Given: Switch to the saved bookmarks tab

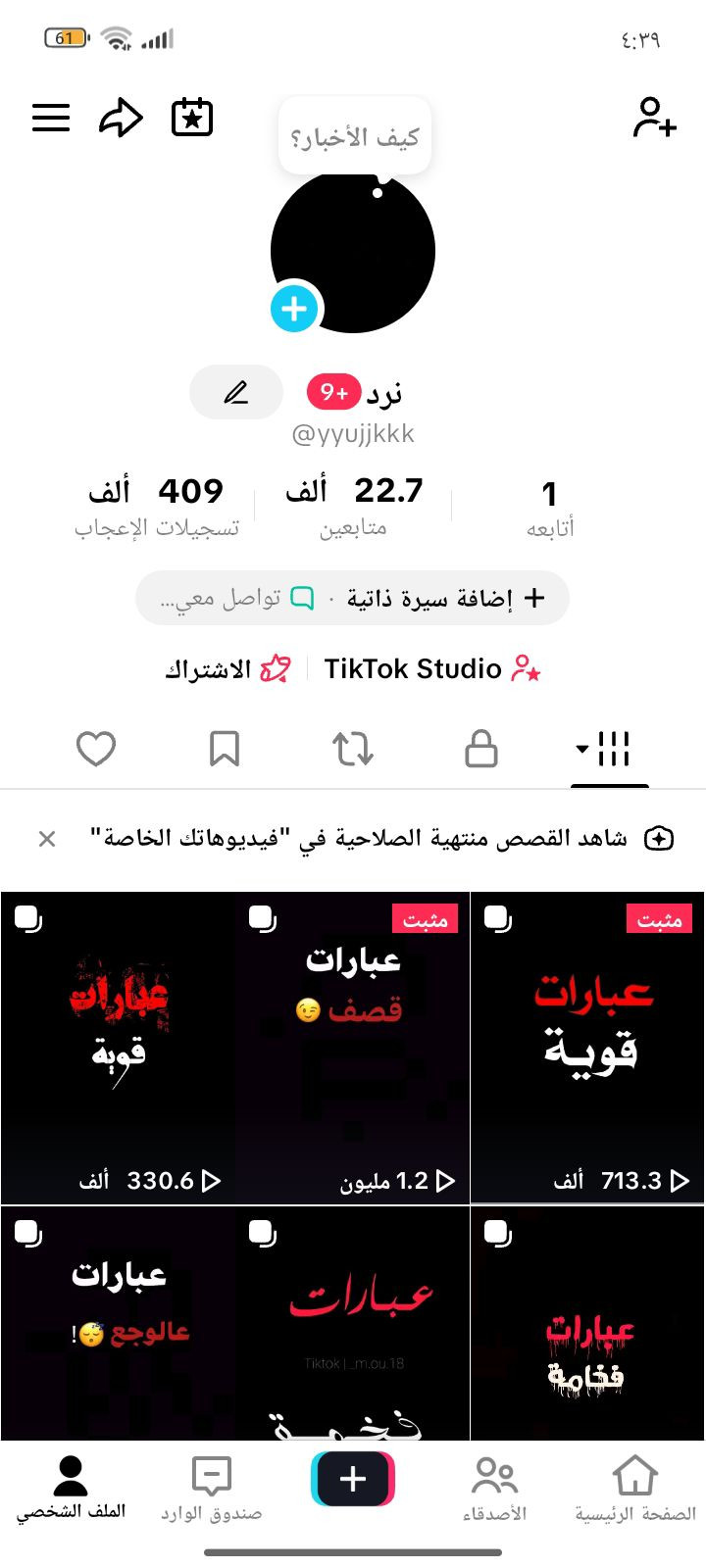Looking at the screenshot, I should pyautogui.click(x=225, y=750).
